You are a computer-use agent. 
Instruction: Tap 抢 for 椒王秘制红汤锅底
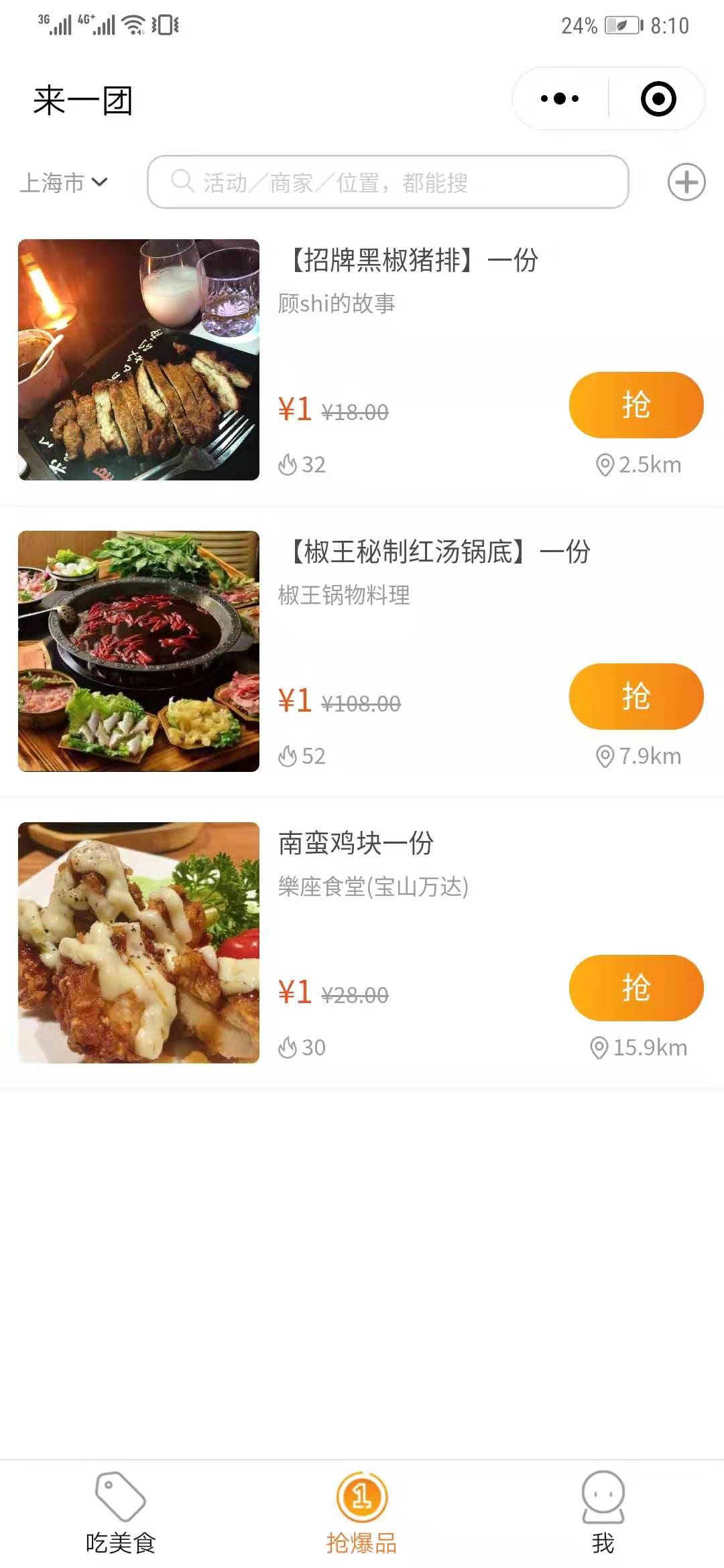click(636, 696)
